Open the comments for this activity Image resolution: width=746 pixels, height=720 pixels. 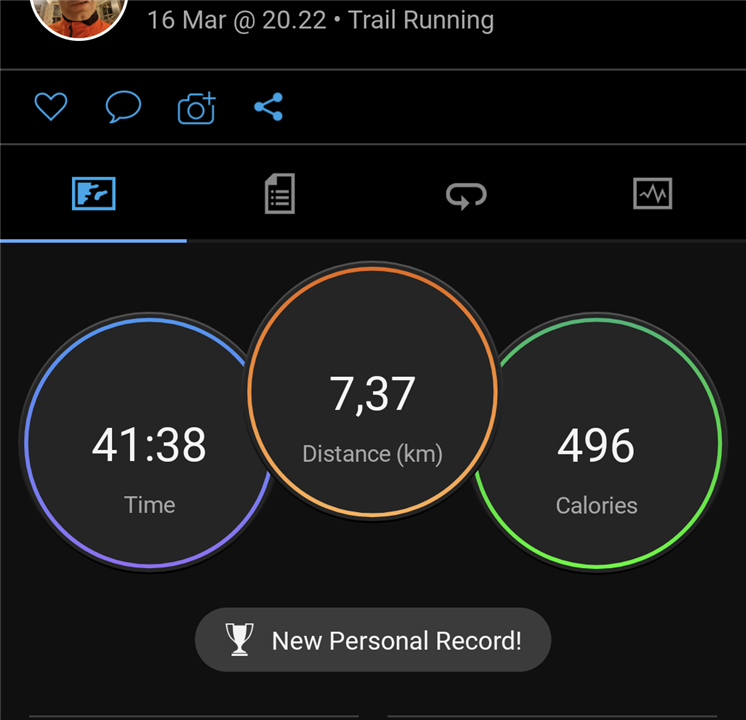click(123, 107)
